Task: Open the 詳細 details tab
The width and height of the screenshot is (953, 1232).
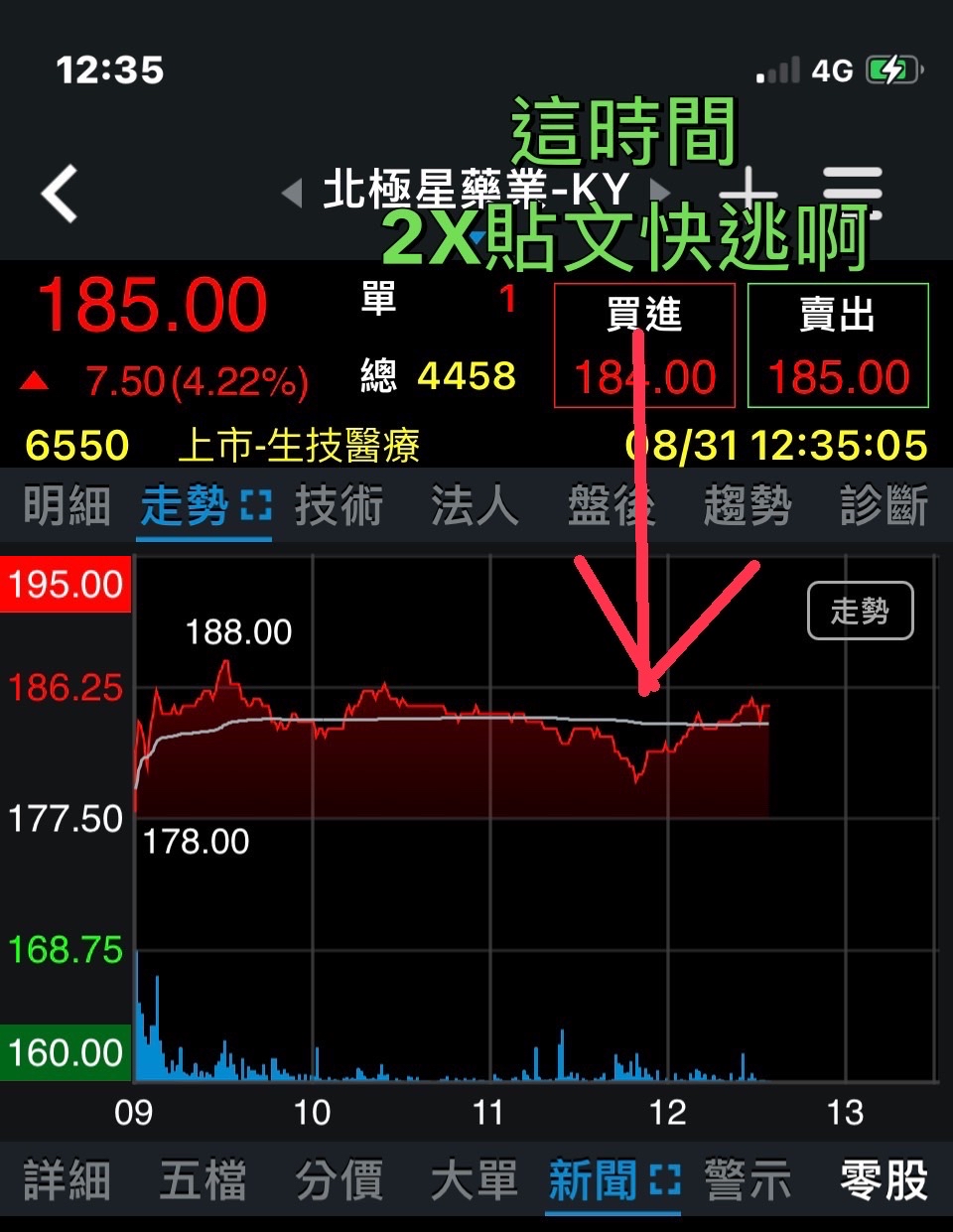Action: tap(67, 1181)
